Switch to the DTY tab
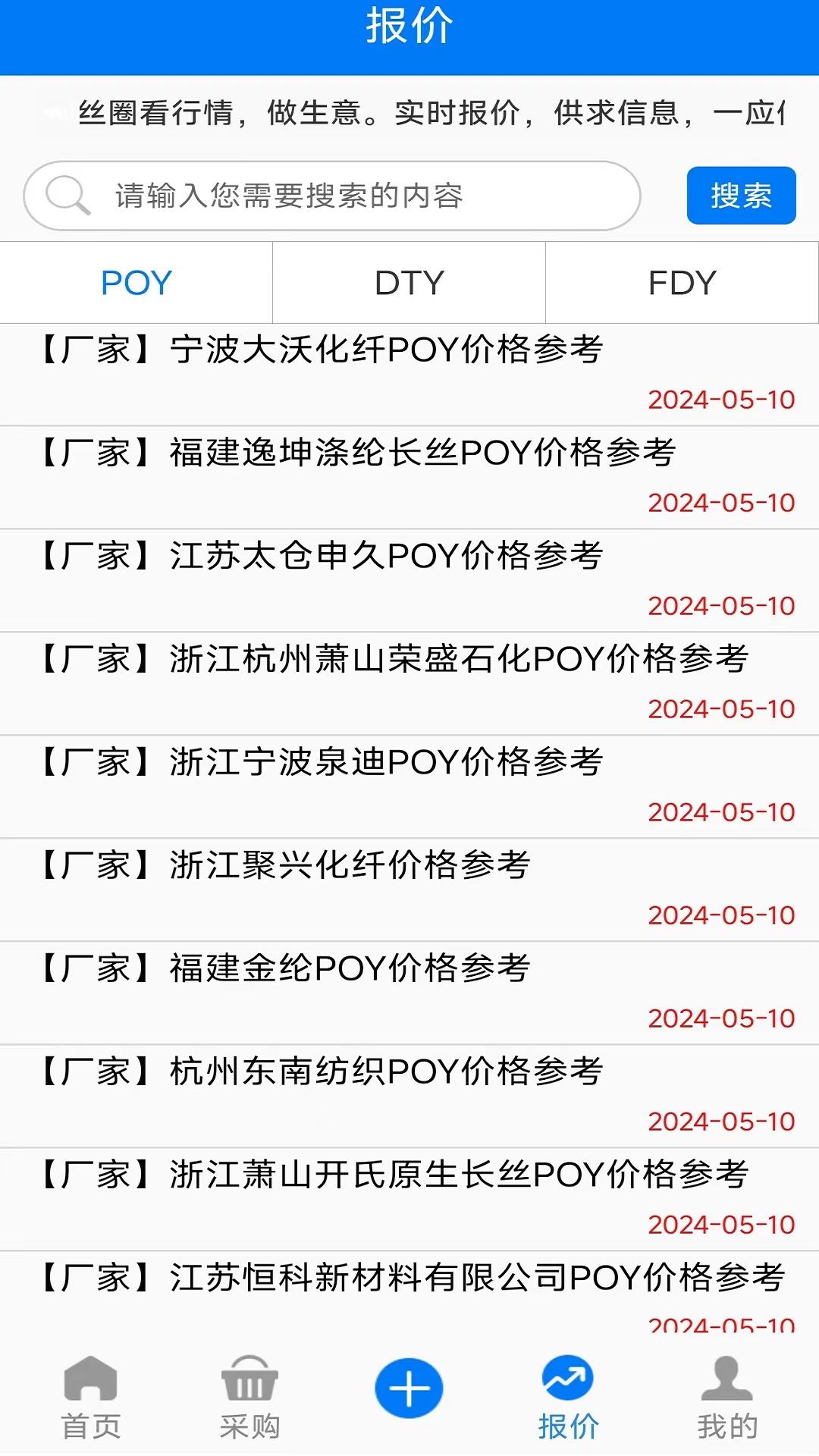The height and width of the screenshot is (1456, 819). (407, 282)
